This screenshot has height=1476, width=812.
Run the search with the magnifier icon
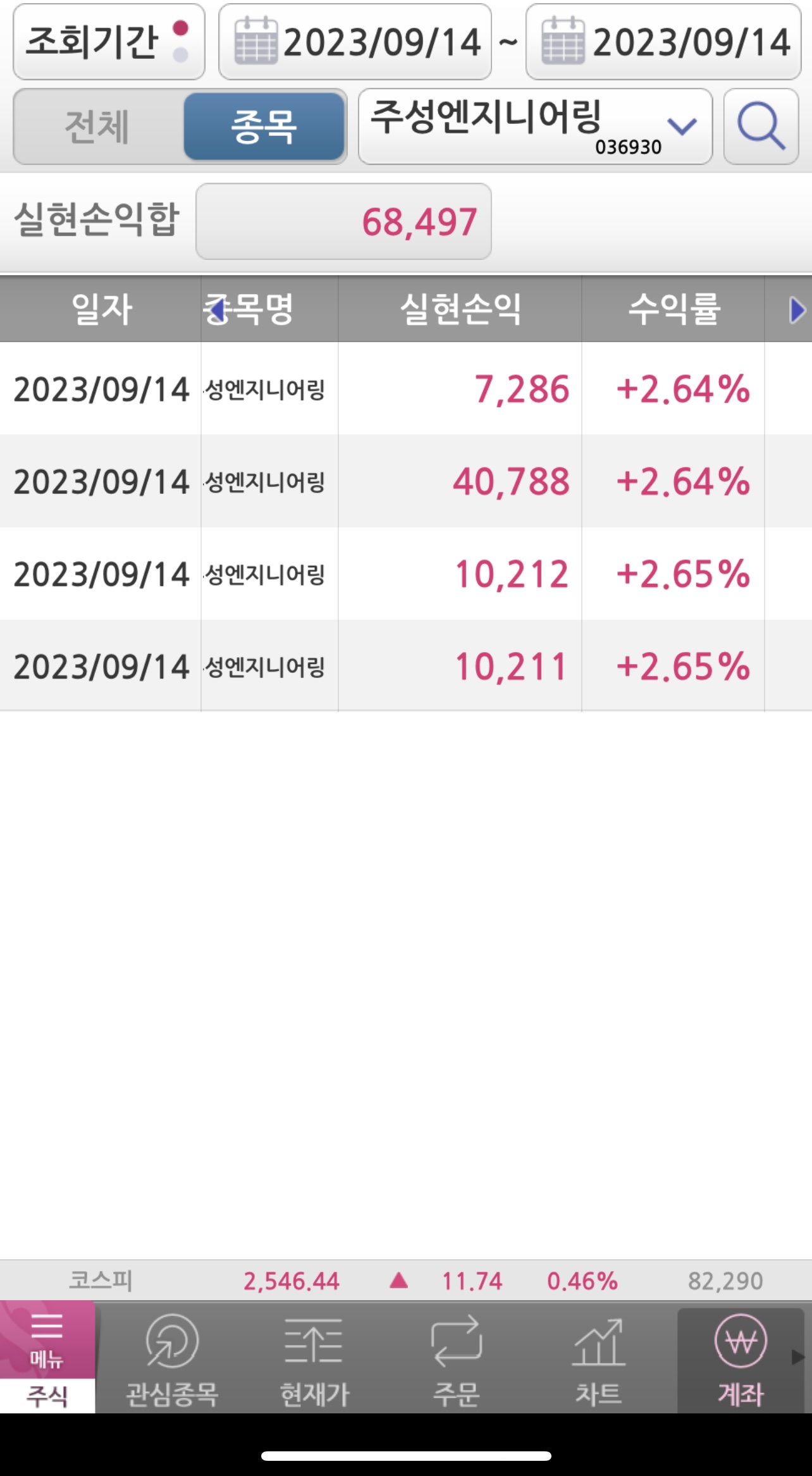pos(761,126)
